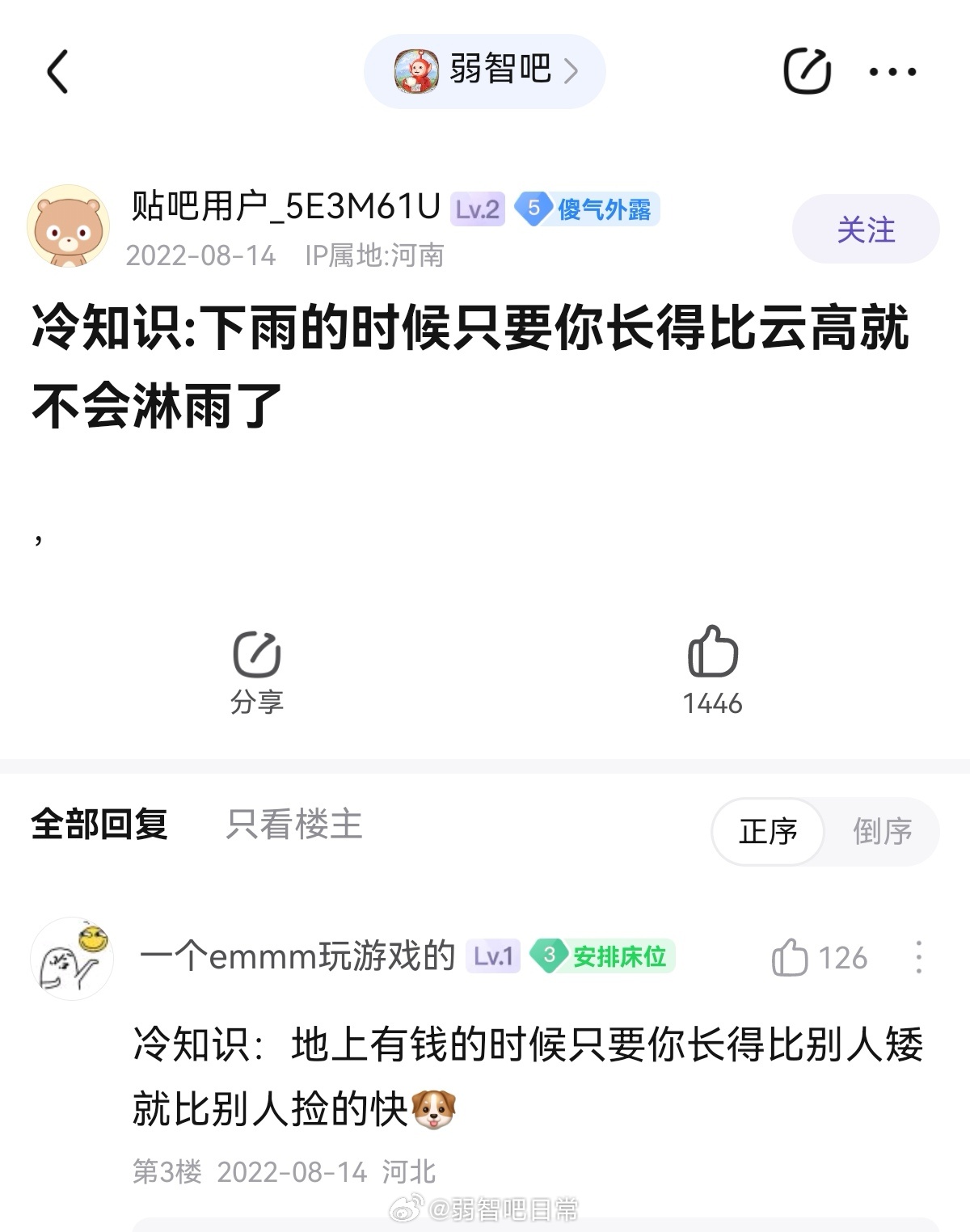Switch sorting to 倒序
Screen dimensions: 970x1232
pyautogui.click(x=882, y=831)
